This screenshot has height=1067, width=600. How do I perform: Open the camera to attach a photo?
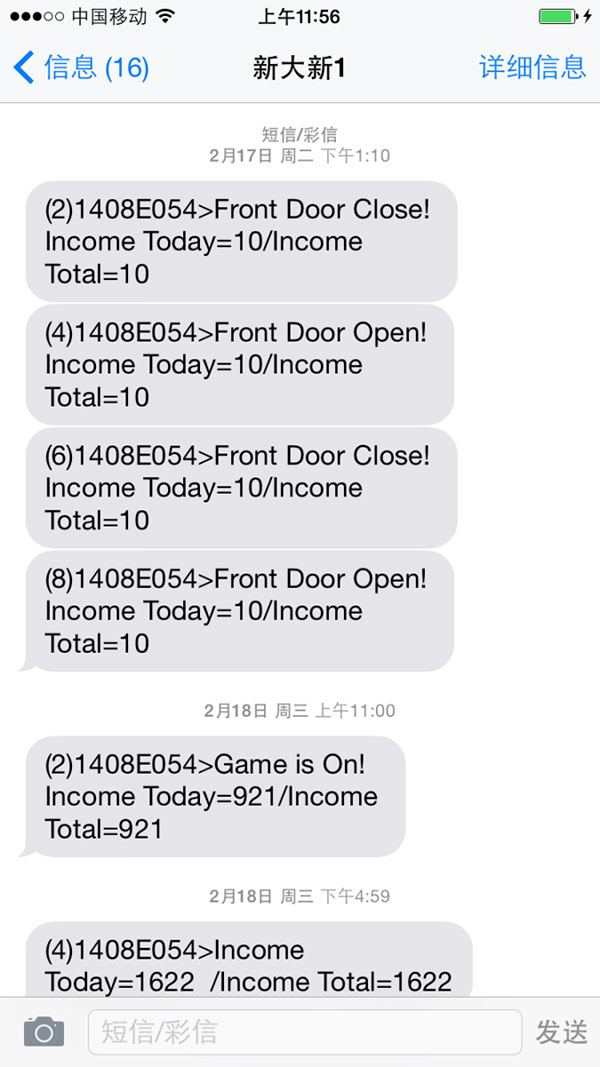[44, 1032]
